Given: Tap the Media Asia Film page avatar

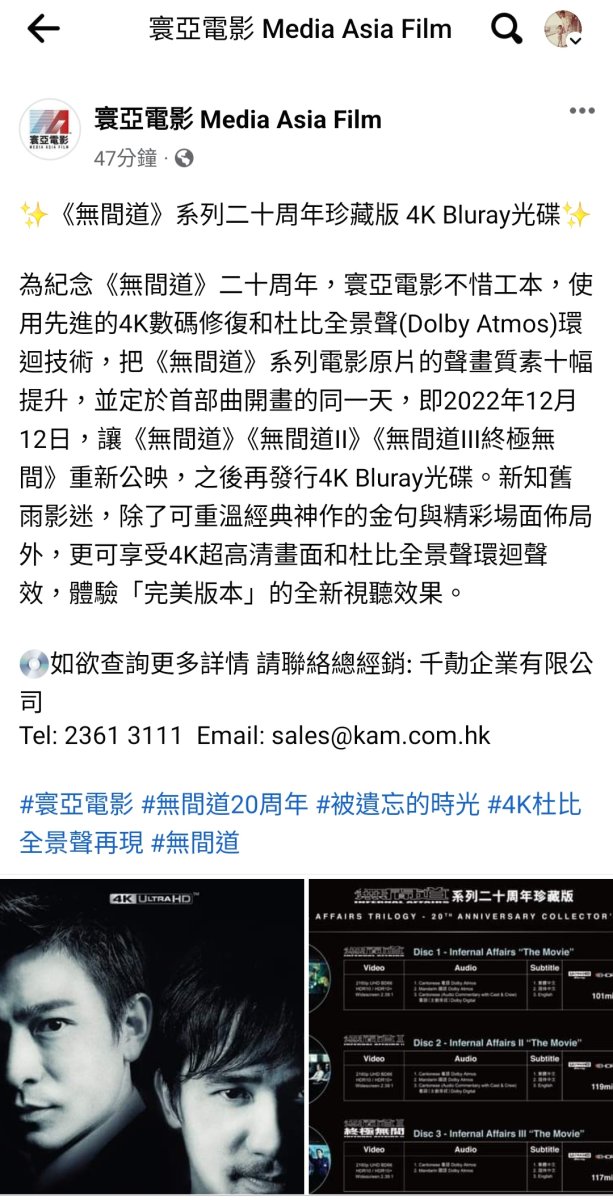Looking at the screenshot, I should [x=50, y=130].
